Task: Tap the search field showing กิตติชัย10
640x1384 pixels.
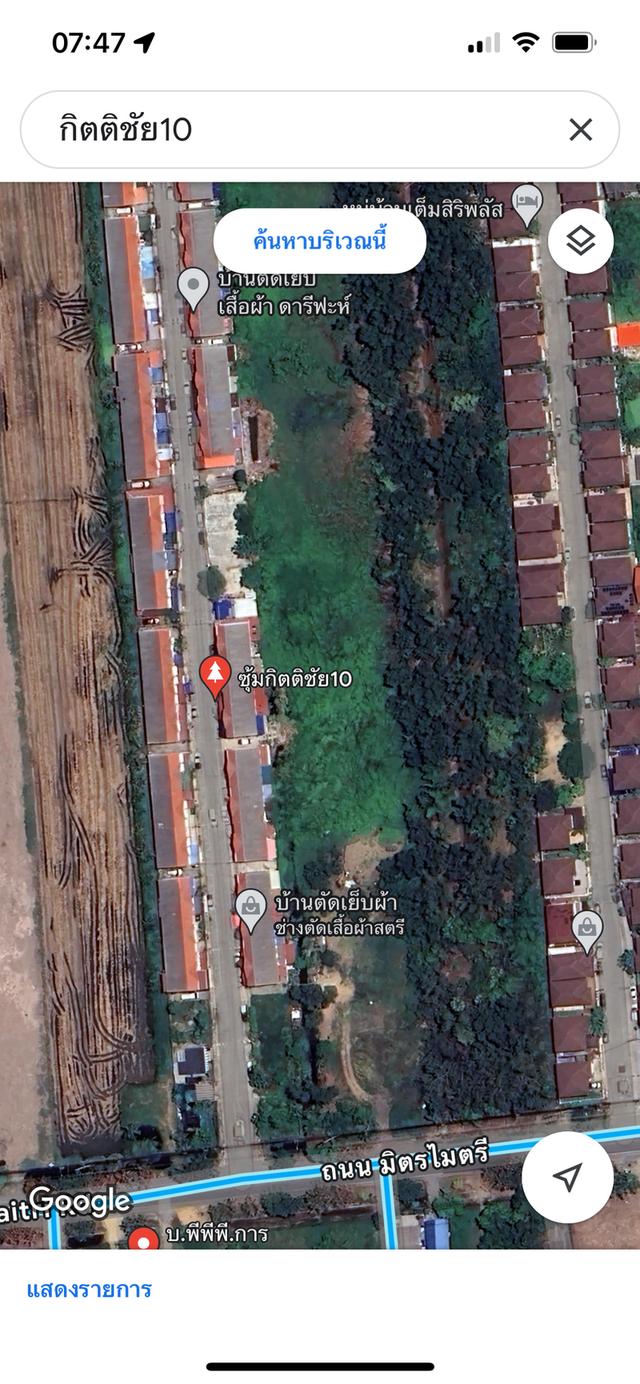Action: point(300,130)
